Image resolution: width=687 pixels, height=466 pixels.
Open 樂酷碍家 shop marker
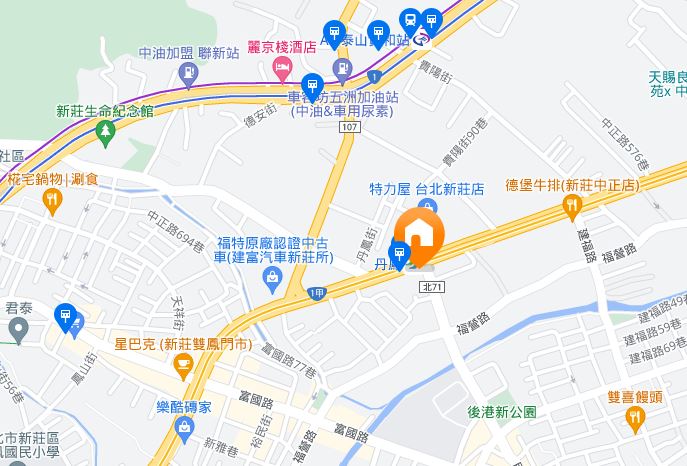(182, 429)
